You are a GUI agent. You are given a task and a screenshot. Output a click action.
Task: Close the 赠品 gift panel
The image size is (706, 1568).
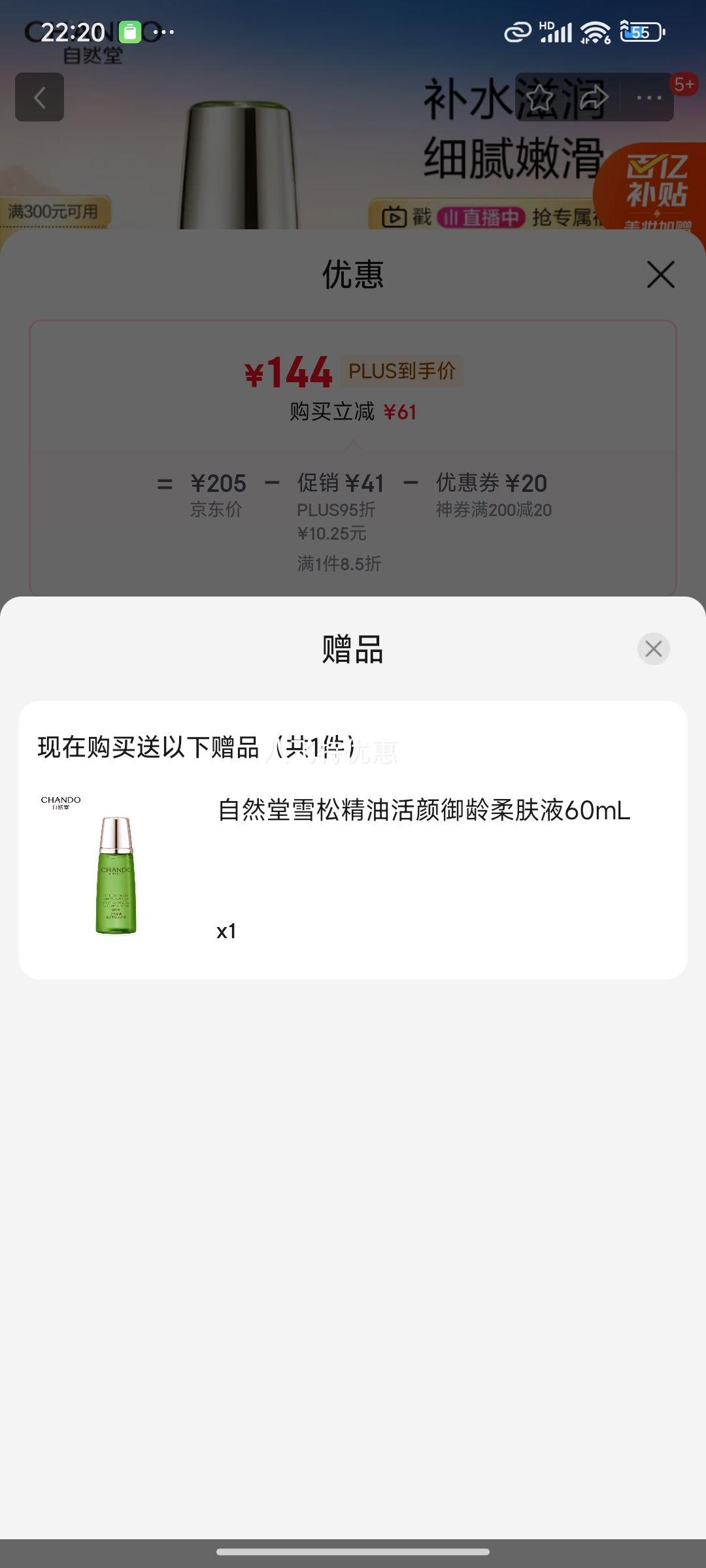[x=653, y=649]
